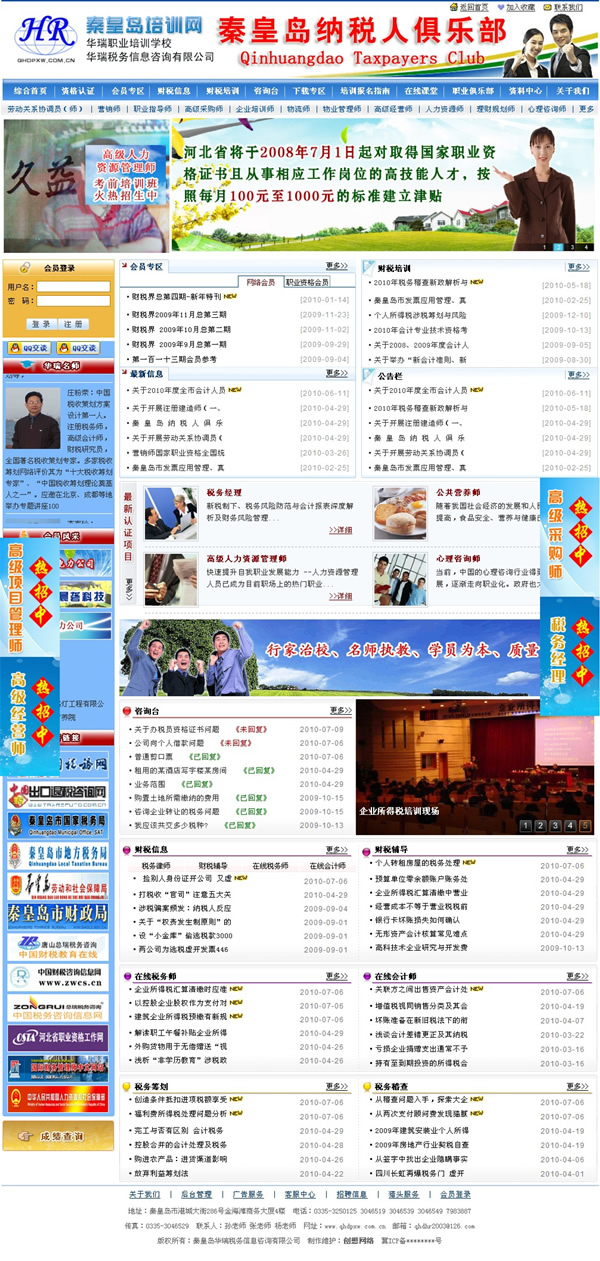Screen dimensions: 600x1261
Task: Open 加入收藏 at page top
Action: tap(520, 7)
